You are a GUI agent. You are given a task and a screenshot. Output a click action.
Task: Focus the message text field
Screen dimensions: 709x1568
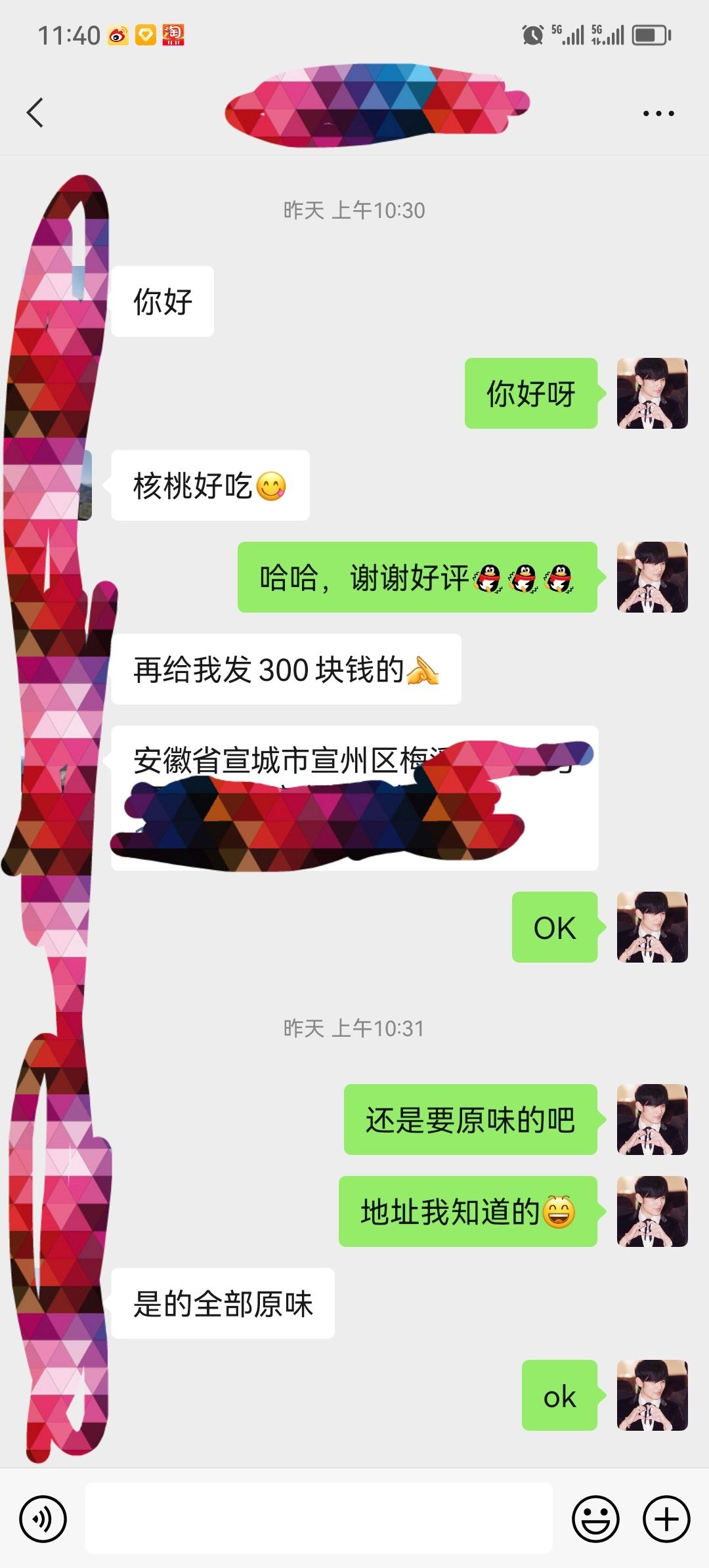point(318,1519)
